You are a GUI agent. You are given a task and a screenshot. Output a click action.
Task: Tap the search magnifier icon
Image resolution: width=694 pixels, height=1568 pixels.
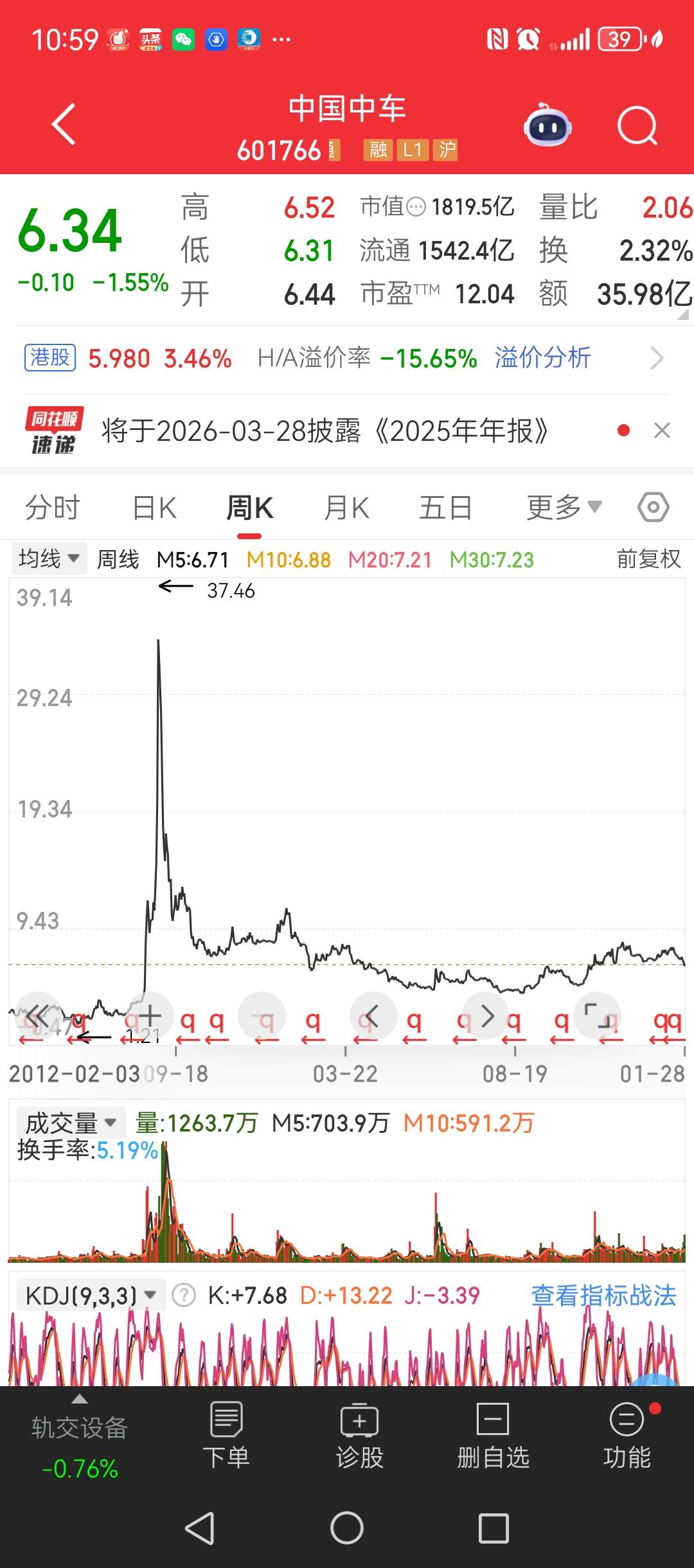(638, 126)
